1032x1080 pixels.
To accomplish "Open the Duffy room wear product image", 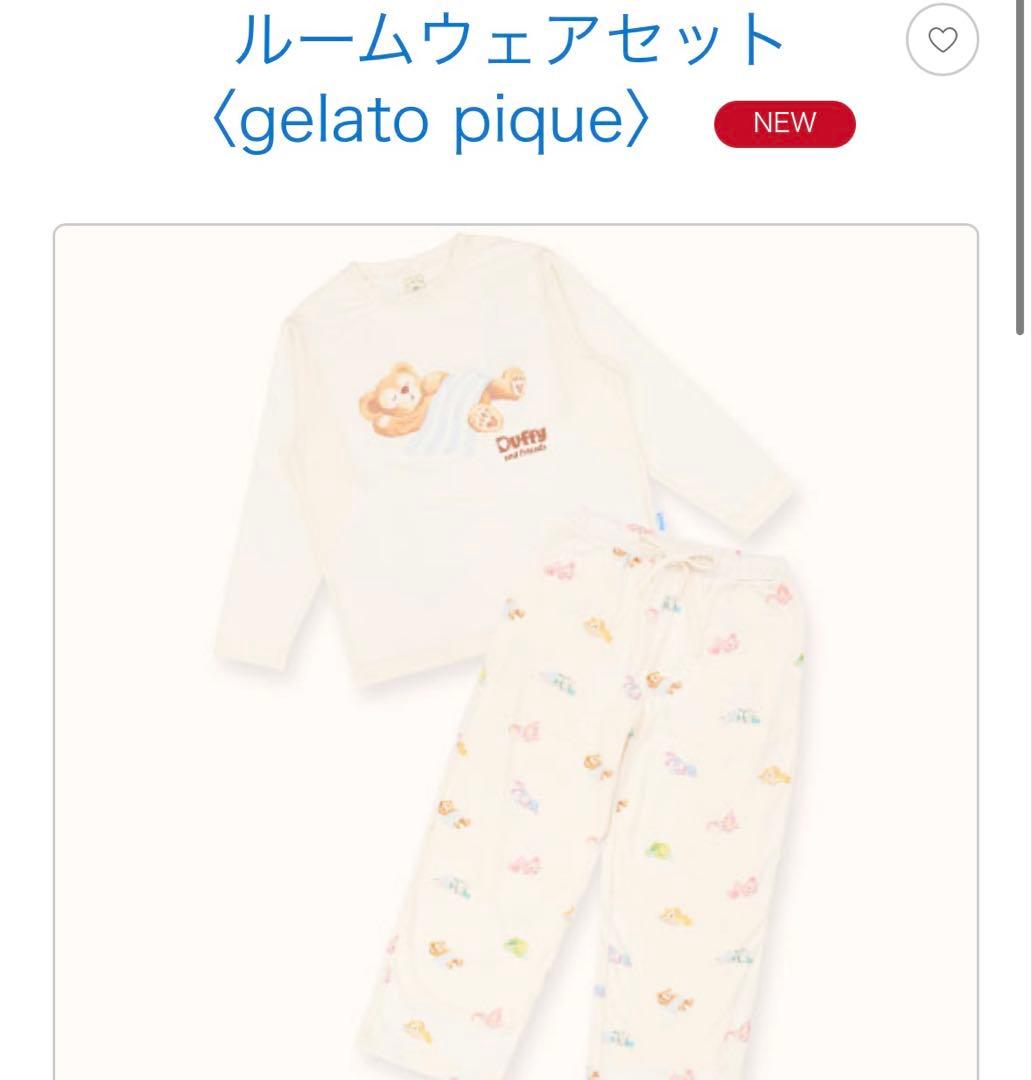I will [515, 650].
